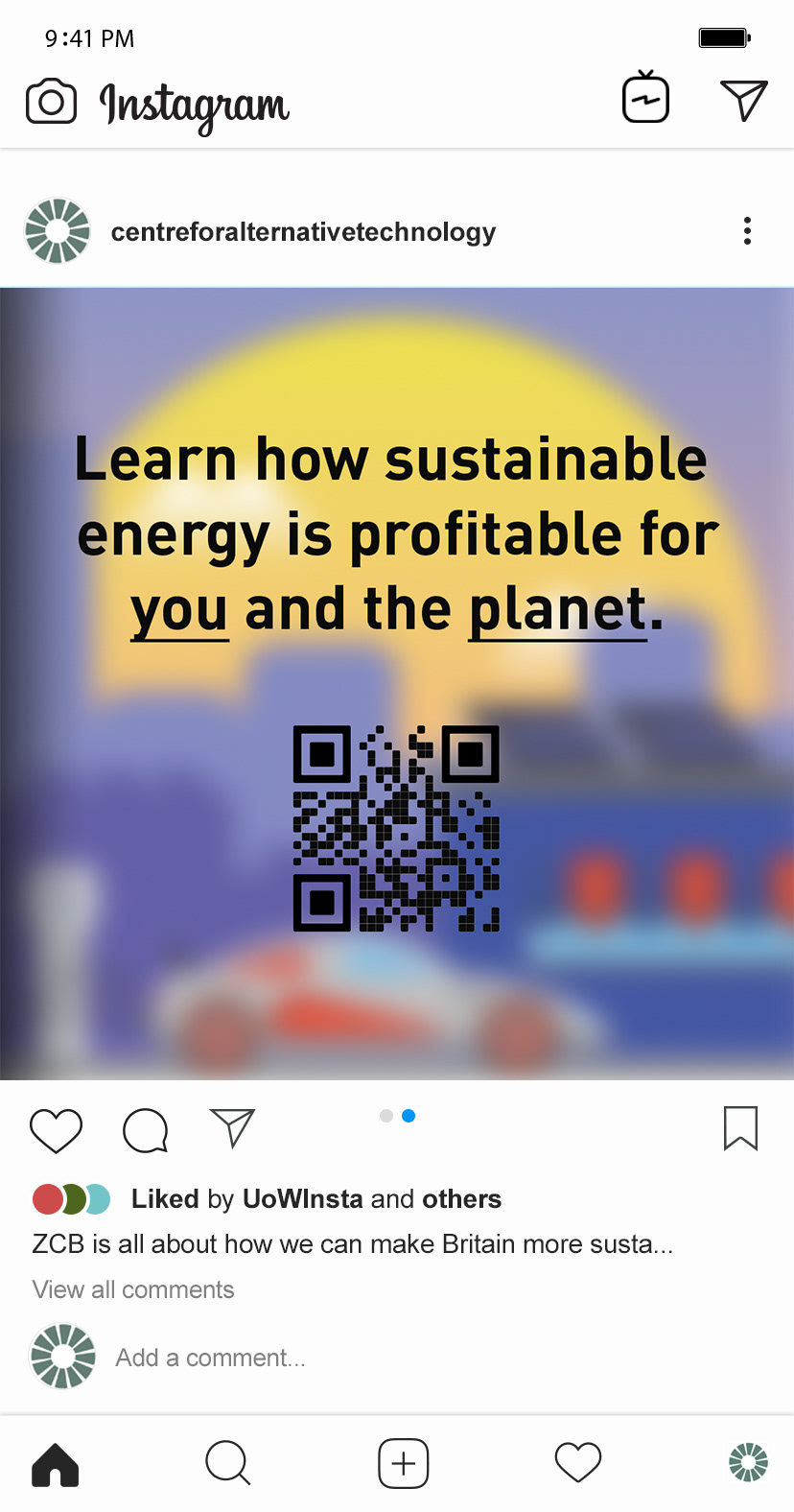The width and height of the screenshot is (794, 1512).
Task: Open the Activity heart tab
Action: point(578,1462)
